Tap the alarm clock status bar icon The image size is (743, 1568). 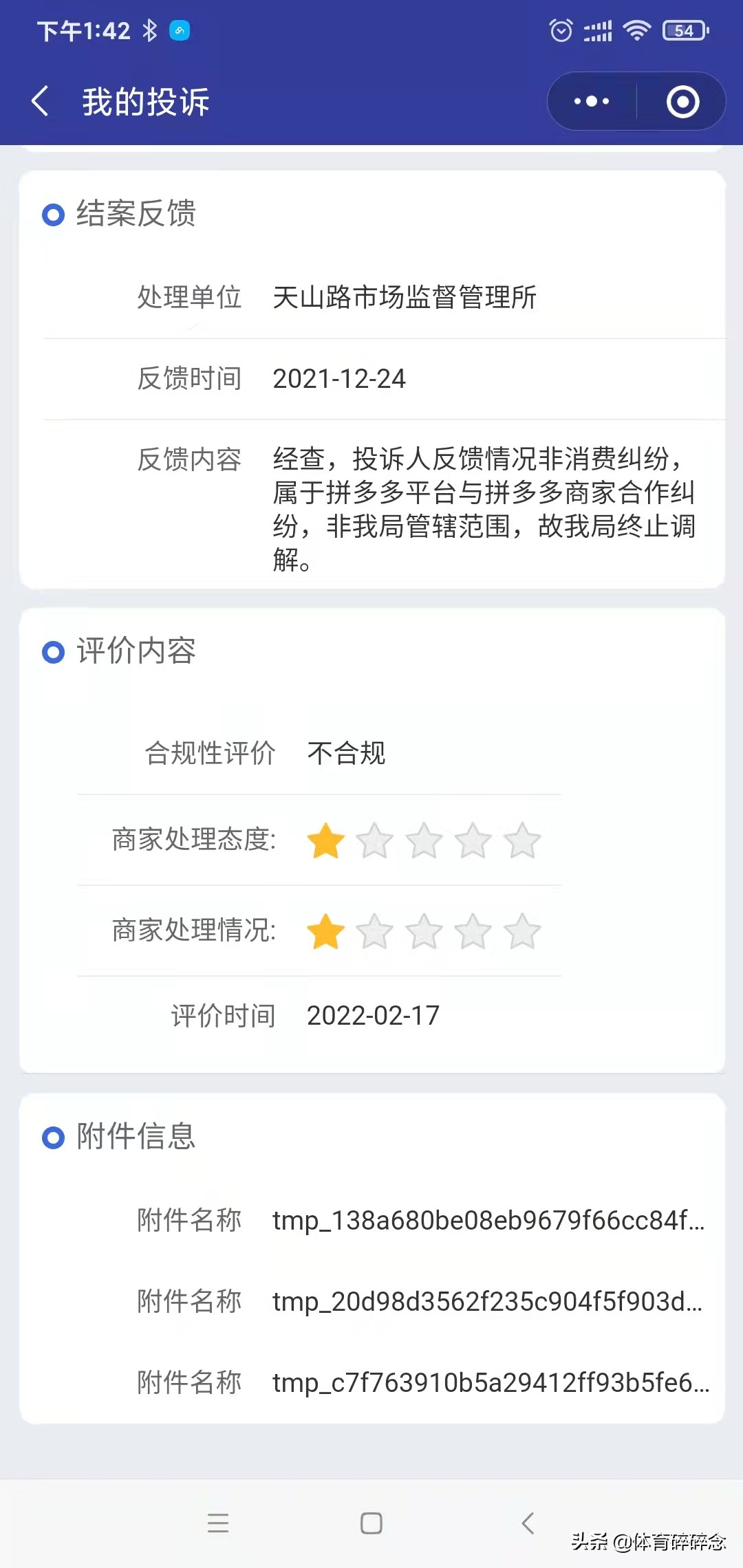(x=561, y=29)
